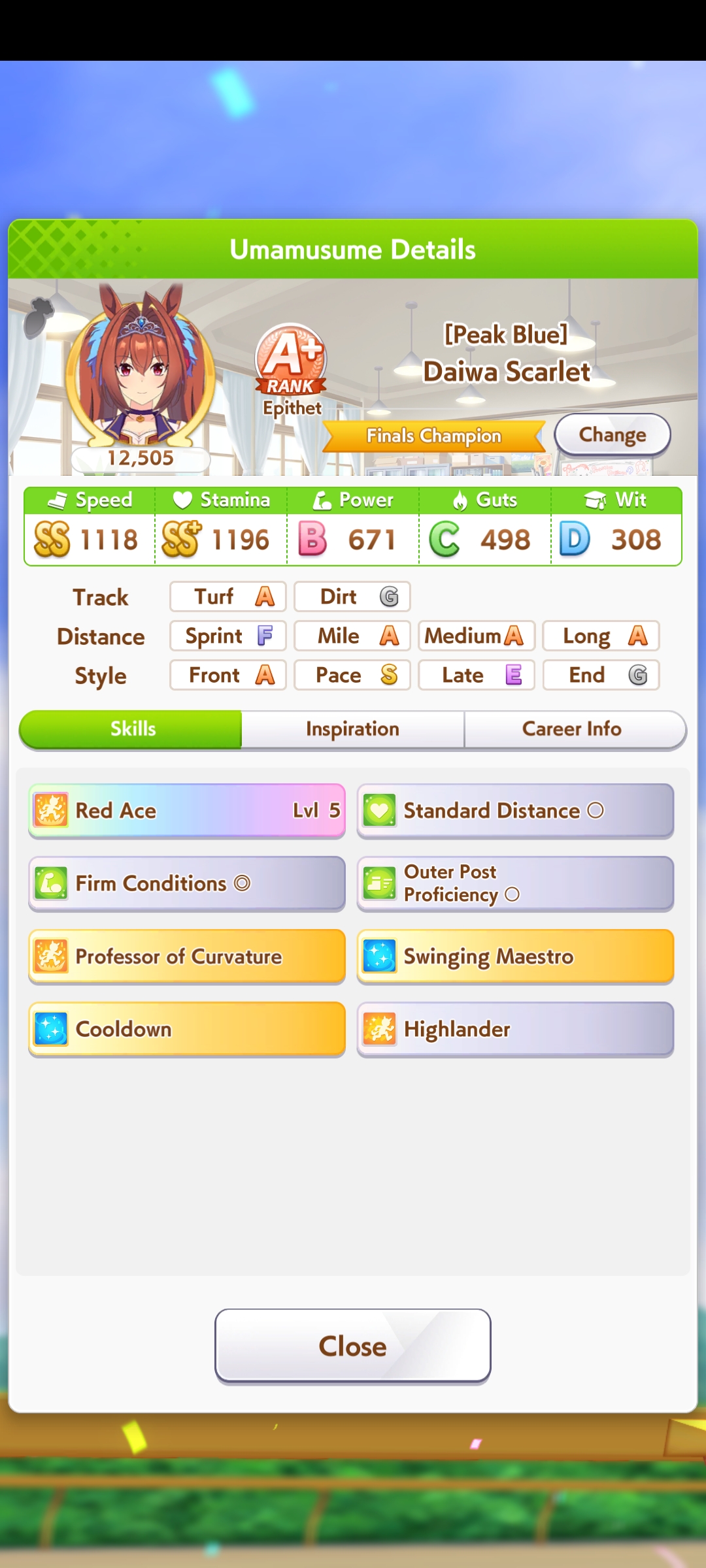View the Highlander skill details
The height and width of the screenshot is (1568, 706).
[x=515, y=1029]
